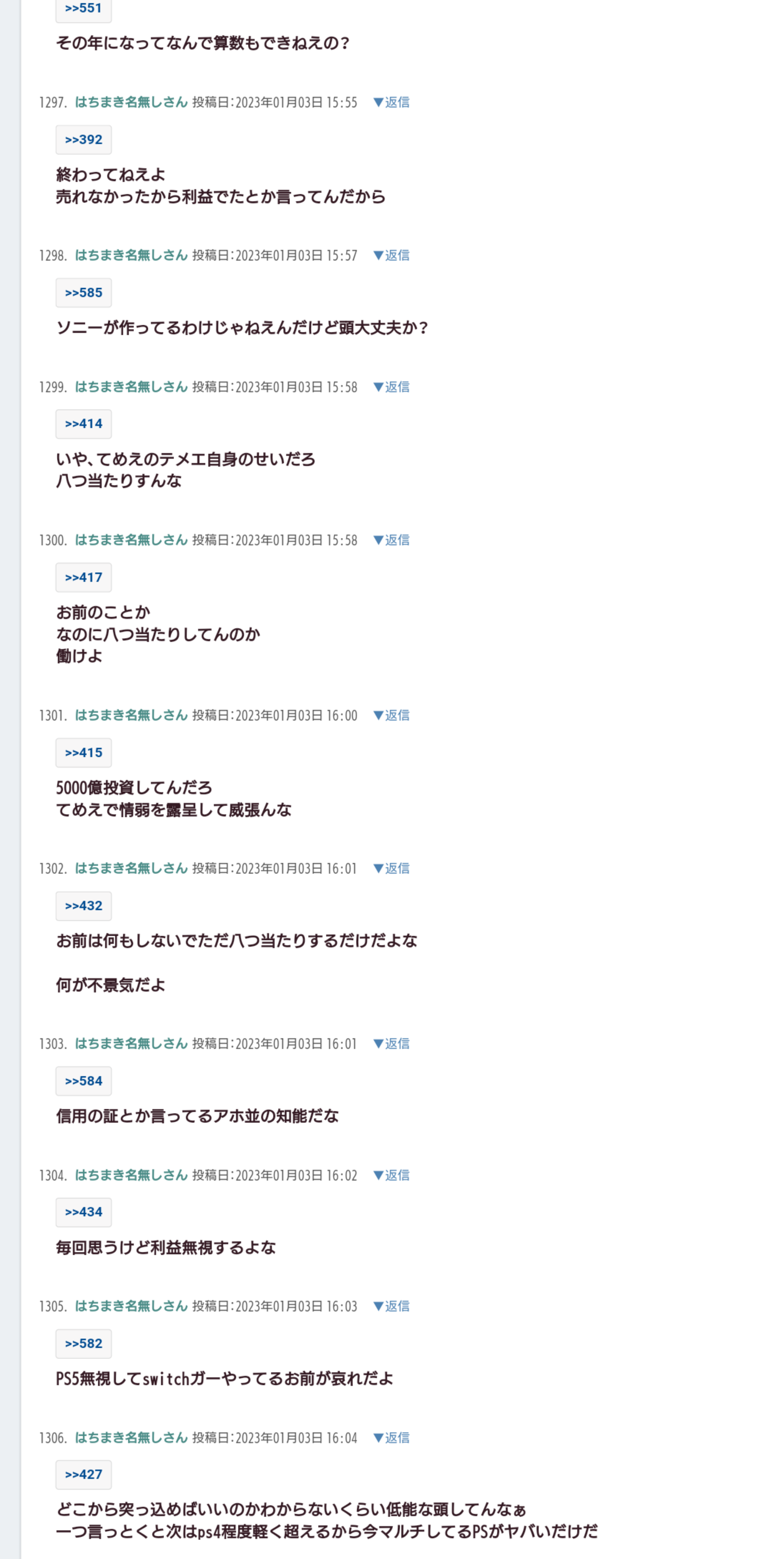View referenced comment >>432

pyautogui.click(x=83, y=906)
